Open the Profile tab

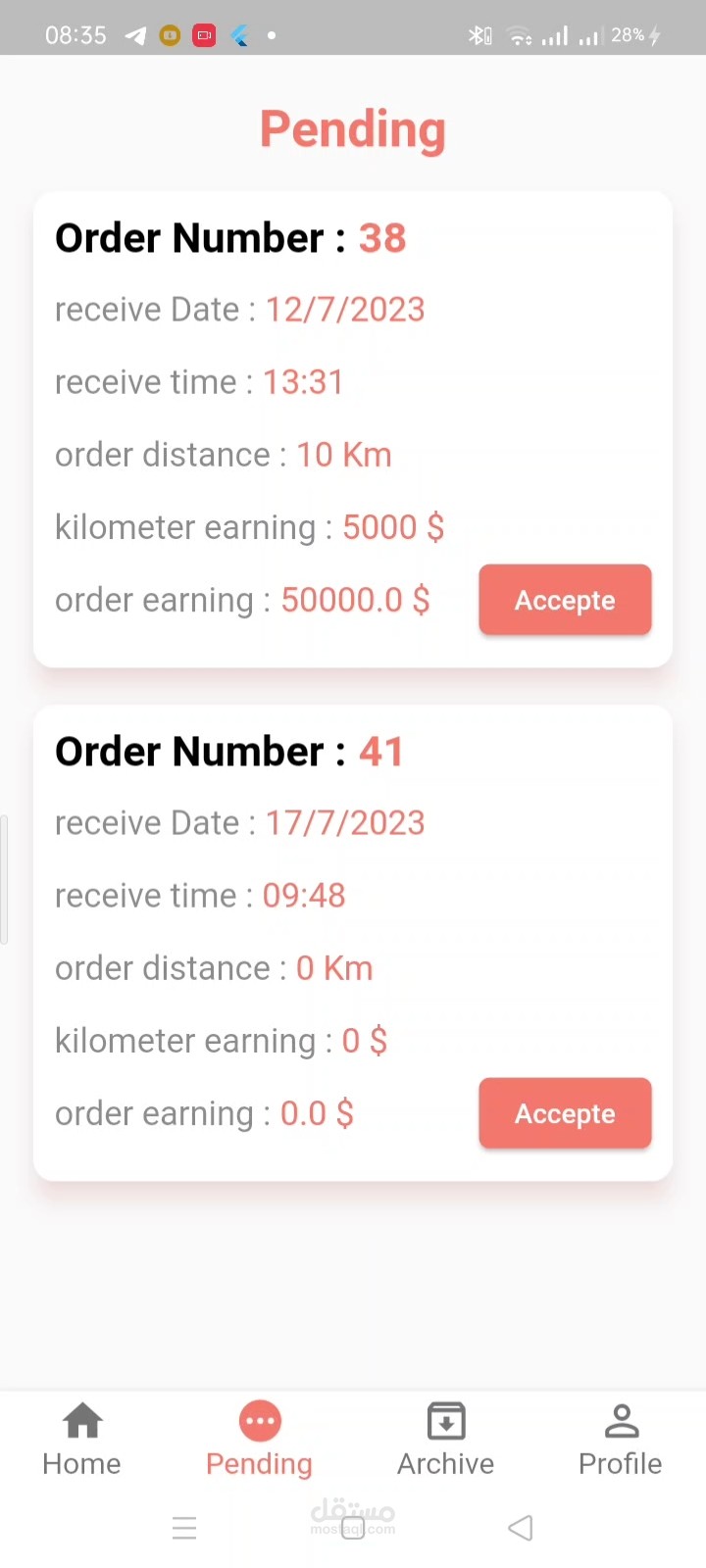pyautogui.click(x=620, y=1439)
